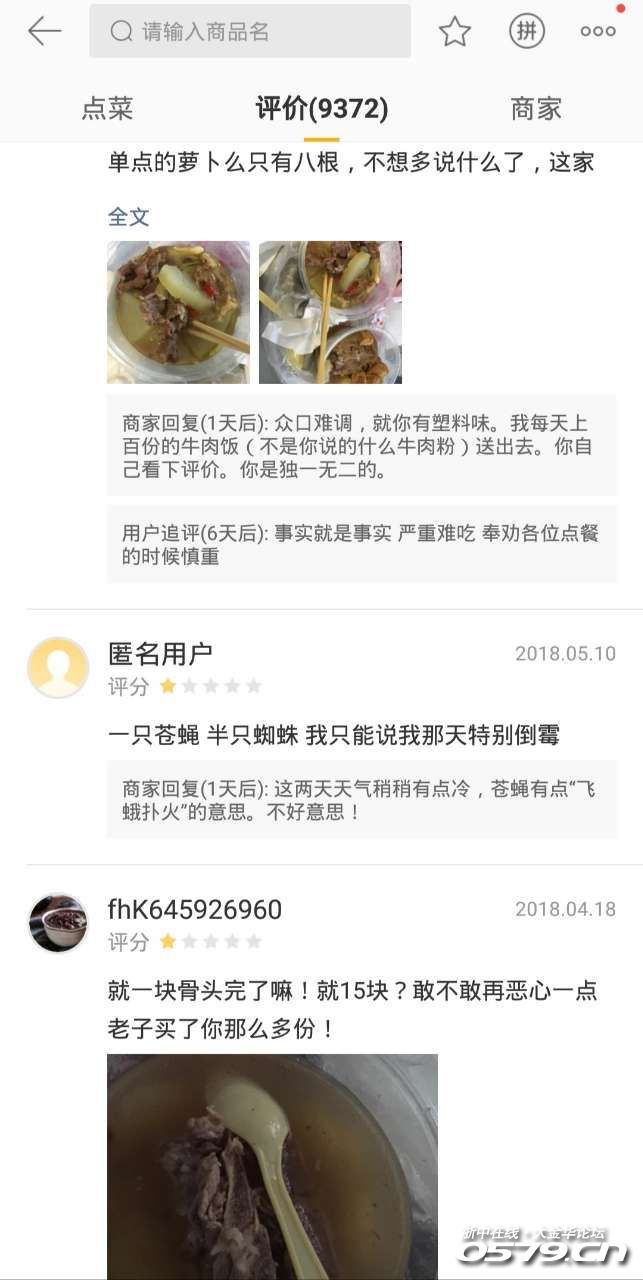Switch to the 商家 tab

(536, 109)
